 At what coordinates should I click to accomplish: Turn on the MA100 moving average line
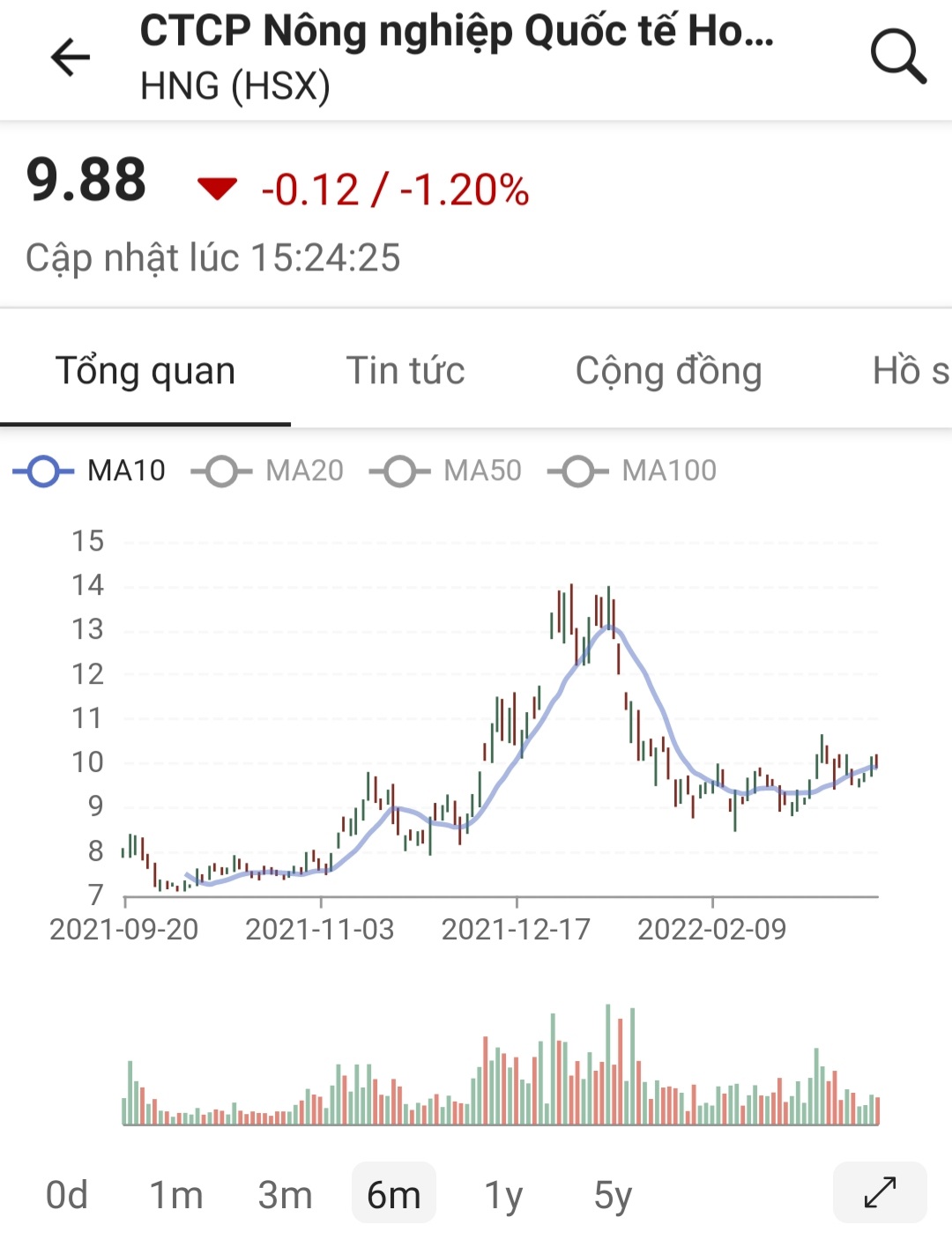(x=632, y=471)
